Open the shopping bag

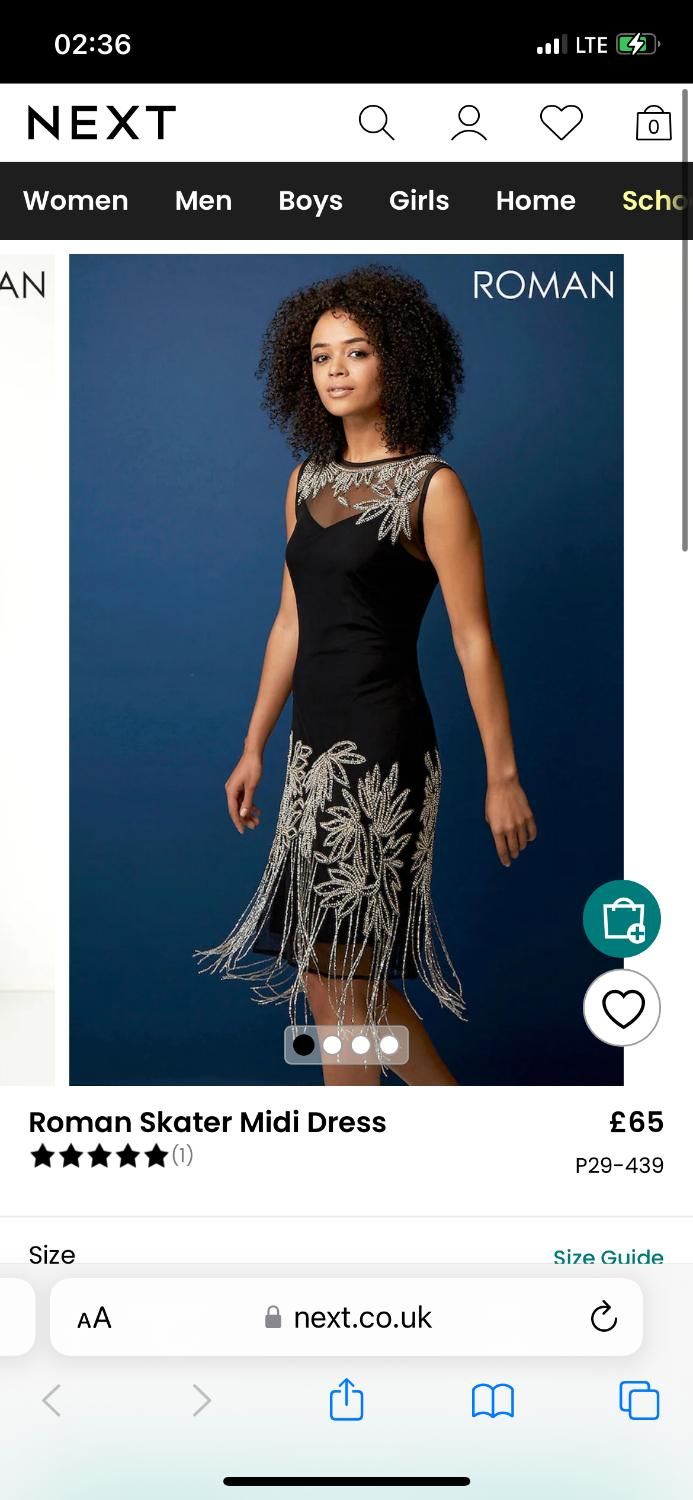point(653,123)
